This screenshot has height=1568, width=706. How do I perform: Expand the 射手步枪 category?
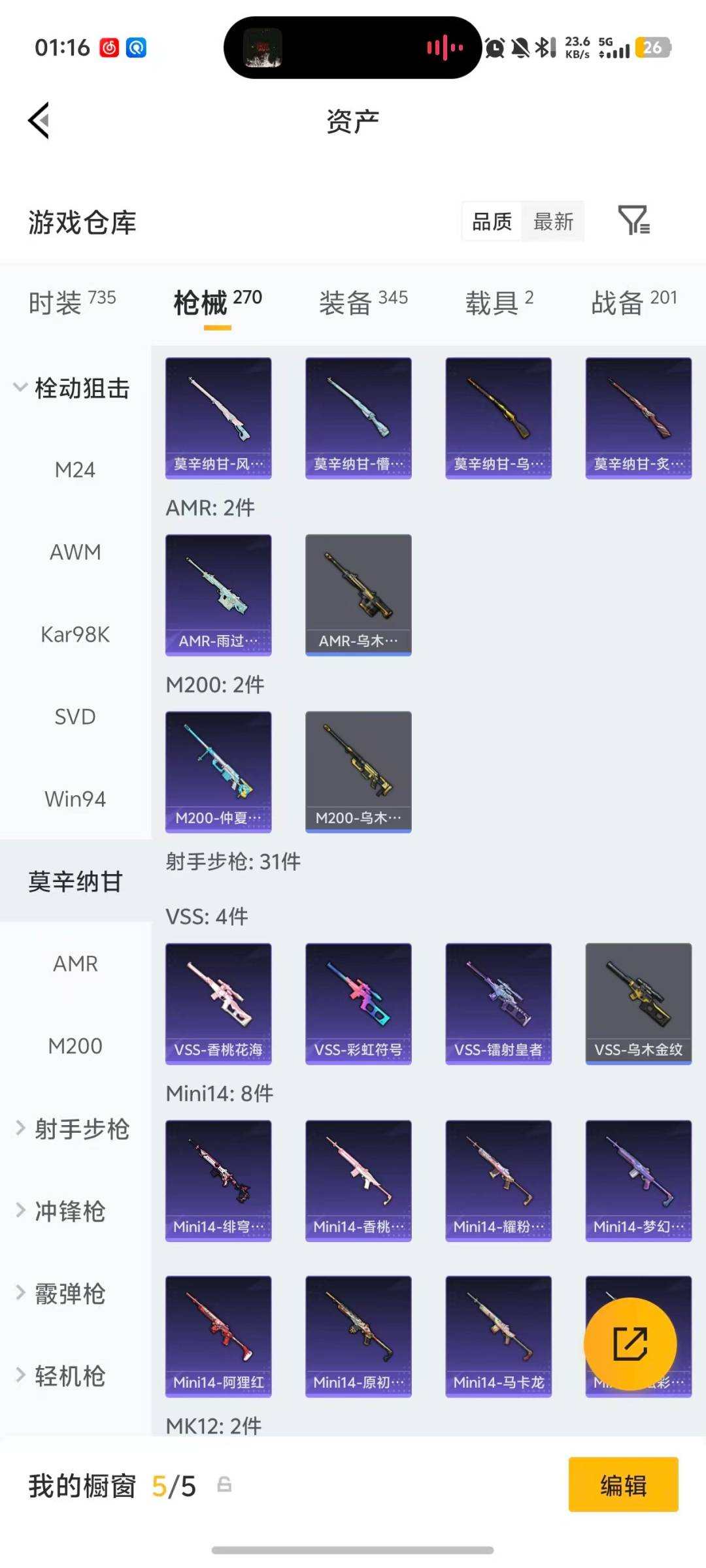click(x=73, y=1128)
